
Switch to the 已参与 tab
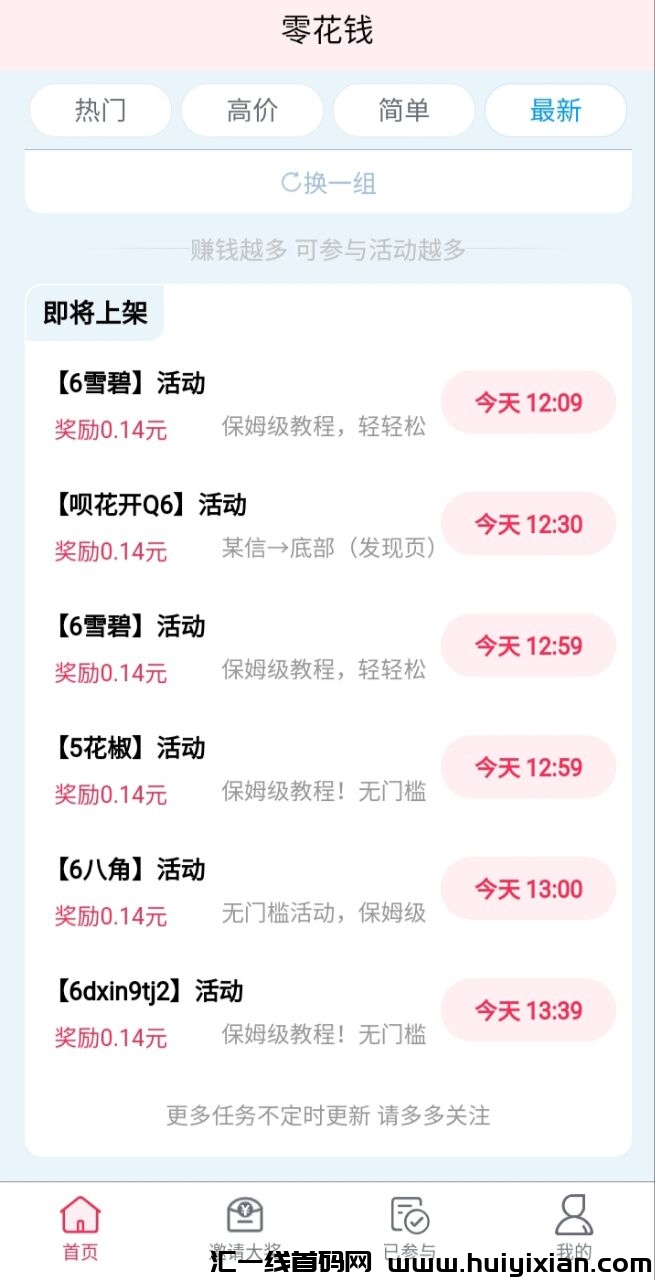(410, 1227)
